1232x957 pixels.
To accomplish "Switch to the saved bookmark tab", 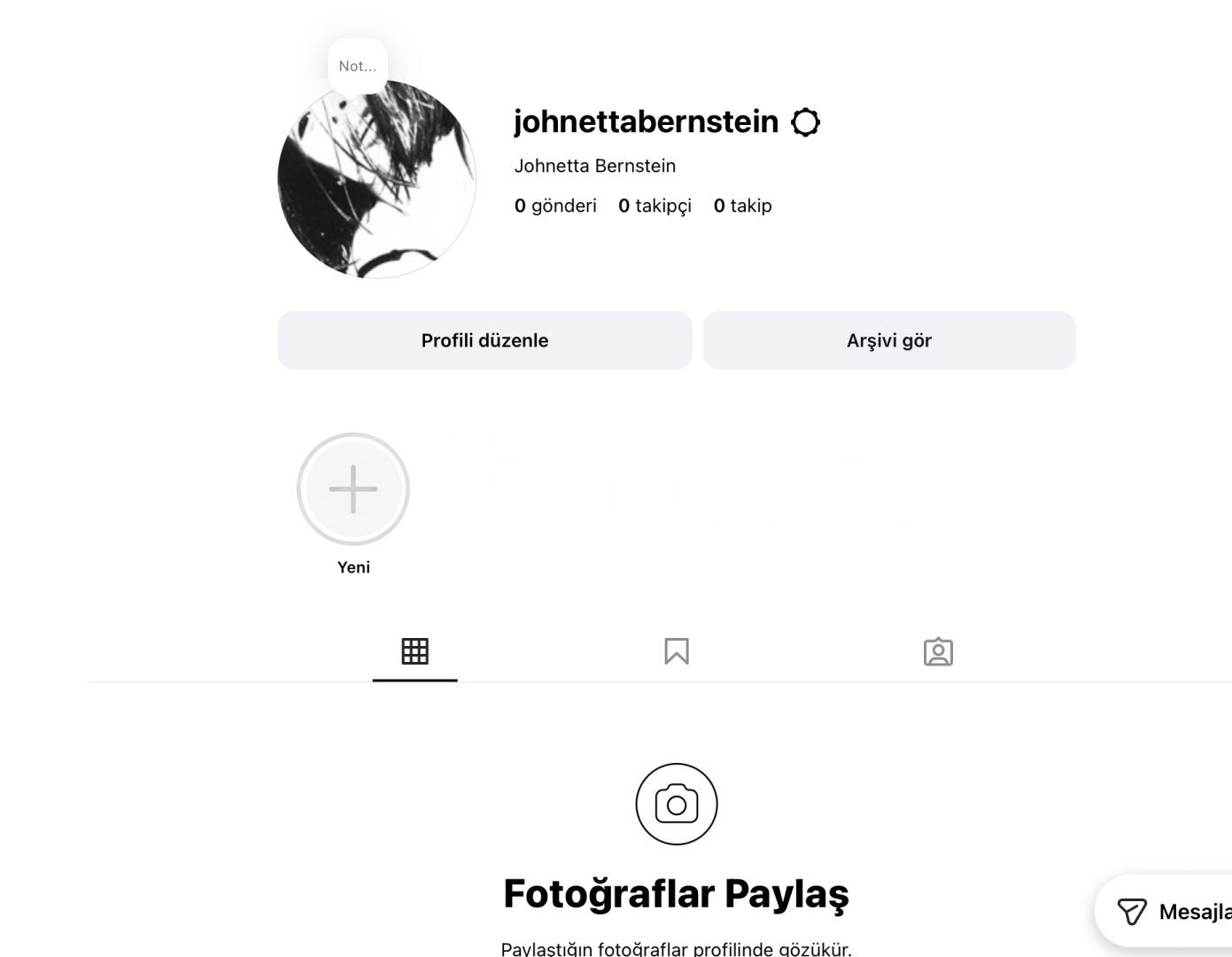I will (x=677, y=652).
